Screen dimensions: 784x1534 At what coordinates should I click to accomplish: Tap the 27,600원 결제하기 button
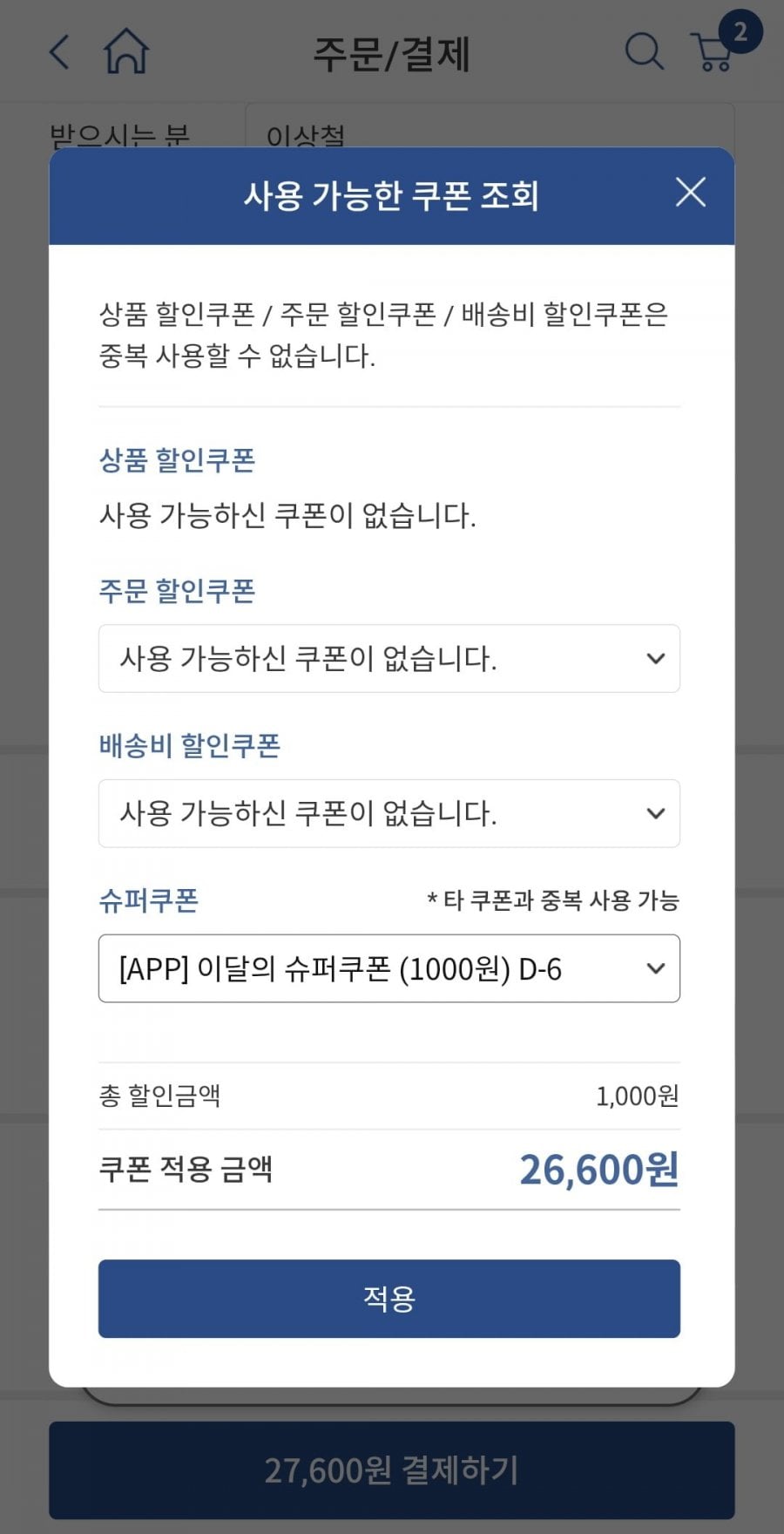(391, 1470)
